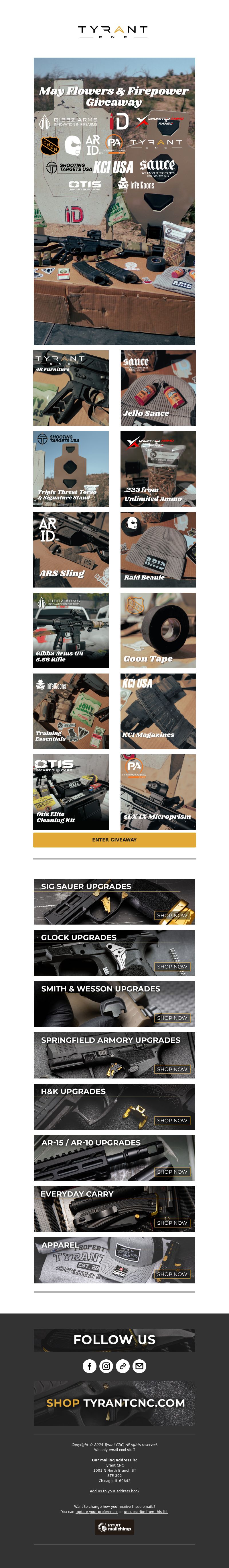
Task: Shop now in Springfield Armory Upgrades
Action: 172,1069
